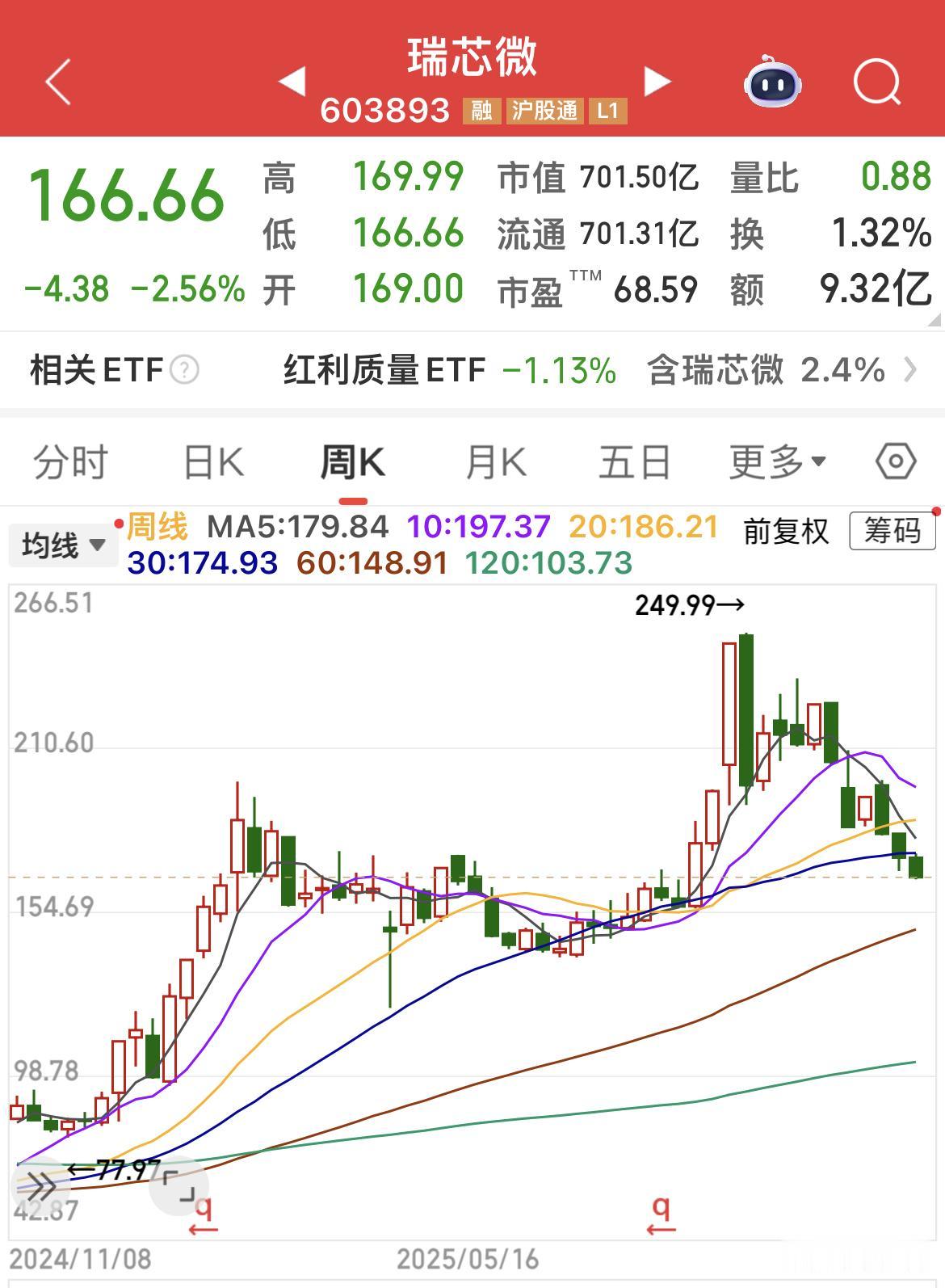Click the back arrow to exit stock page
This screenshot has width=945, height=1288.
[58, 81]
